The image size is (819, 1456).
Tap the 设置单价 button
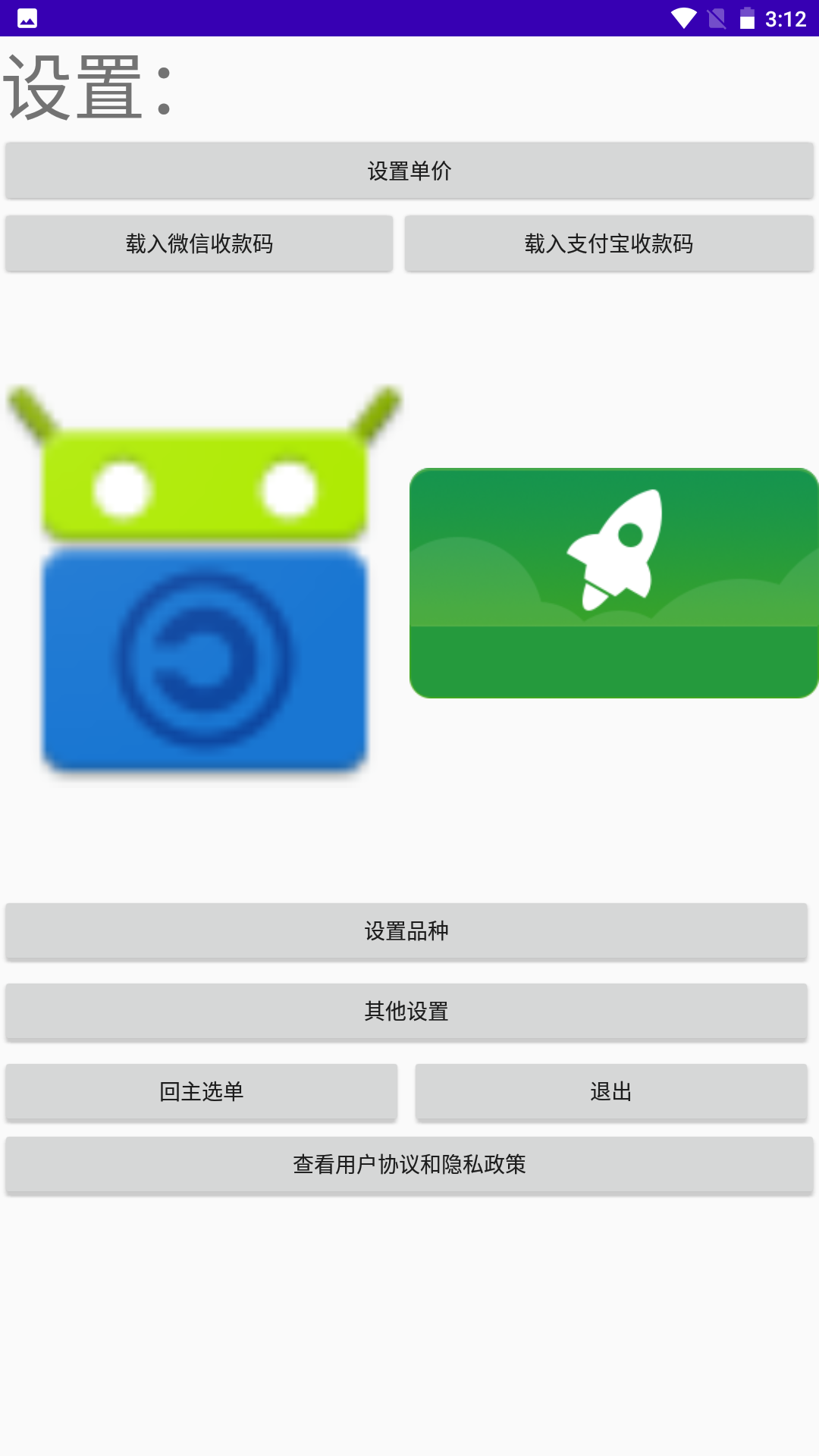pos(409,171)
